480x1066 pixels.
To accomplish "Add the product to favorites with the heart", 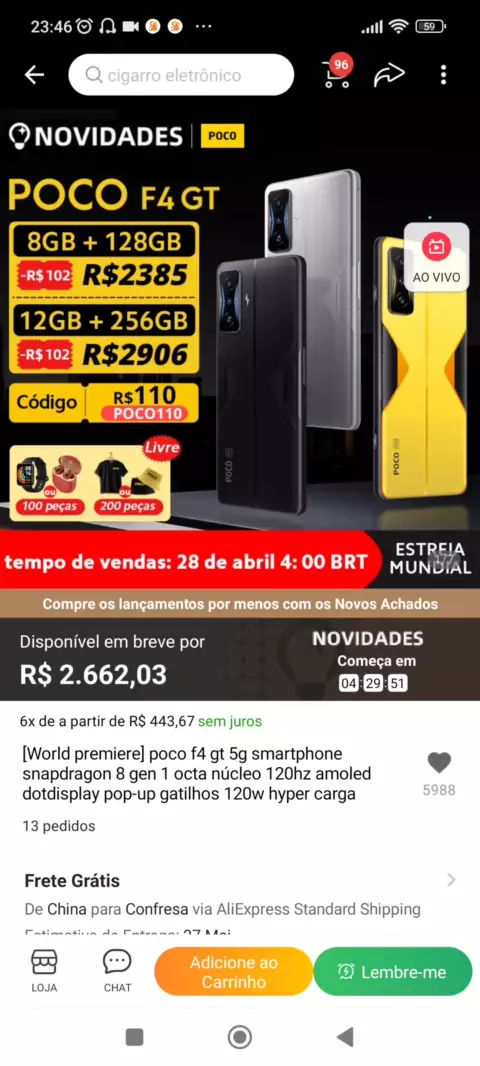I will pyautogui.click(x=439, y=763).
